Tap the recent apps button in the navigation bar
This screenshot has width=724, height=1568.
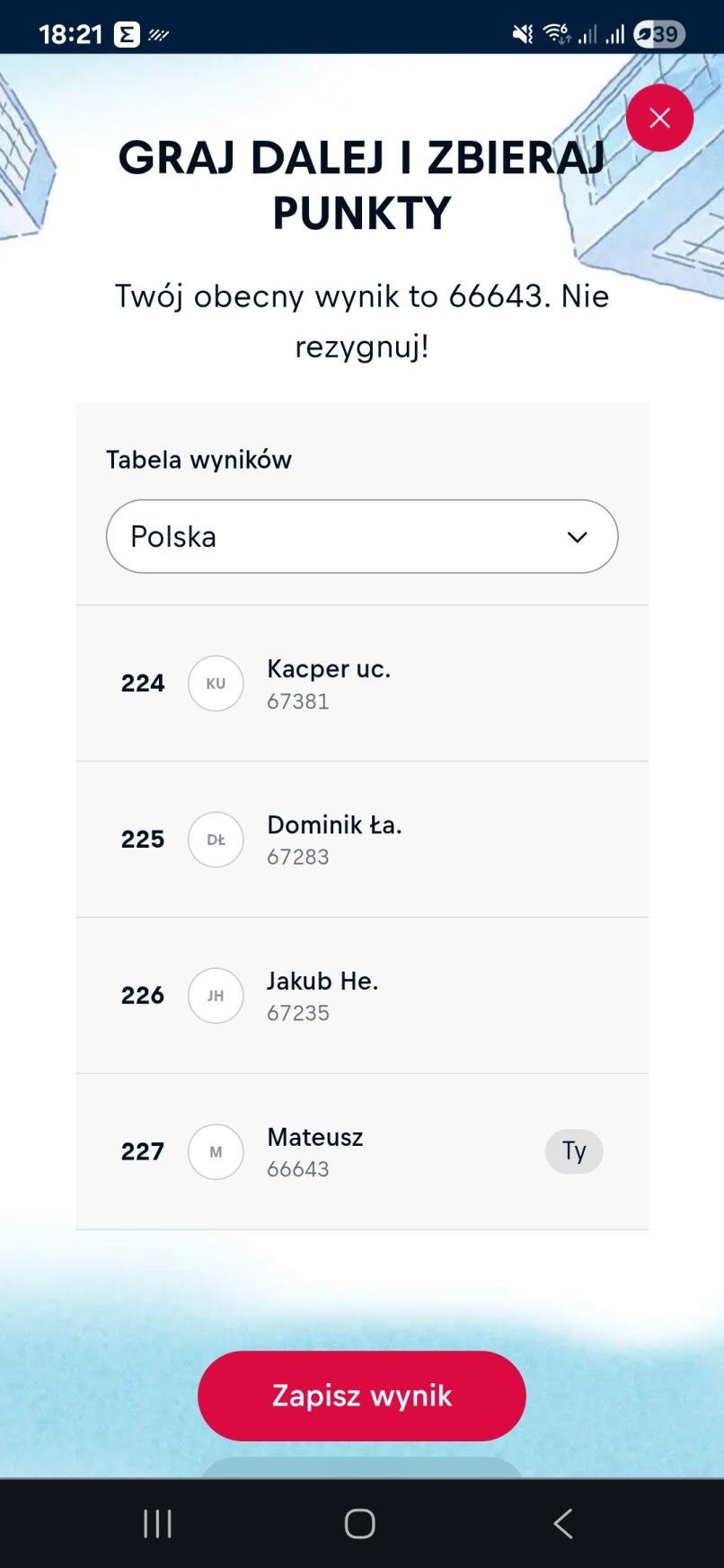[157, 1522]
